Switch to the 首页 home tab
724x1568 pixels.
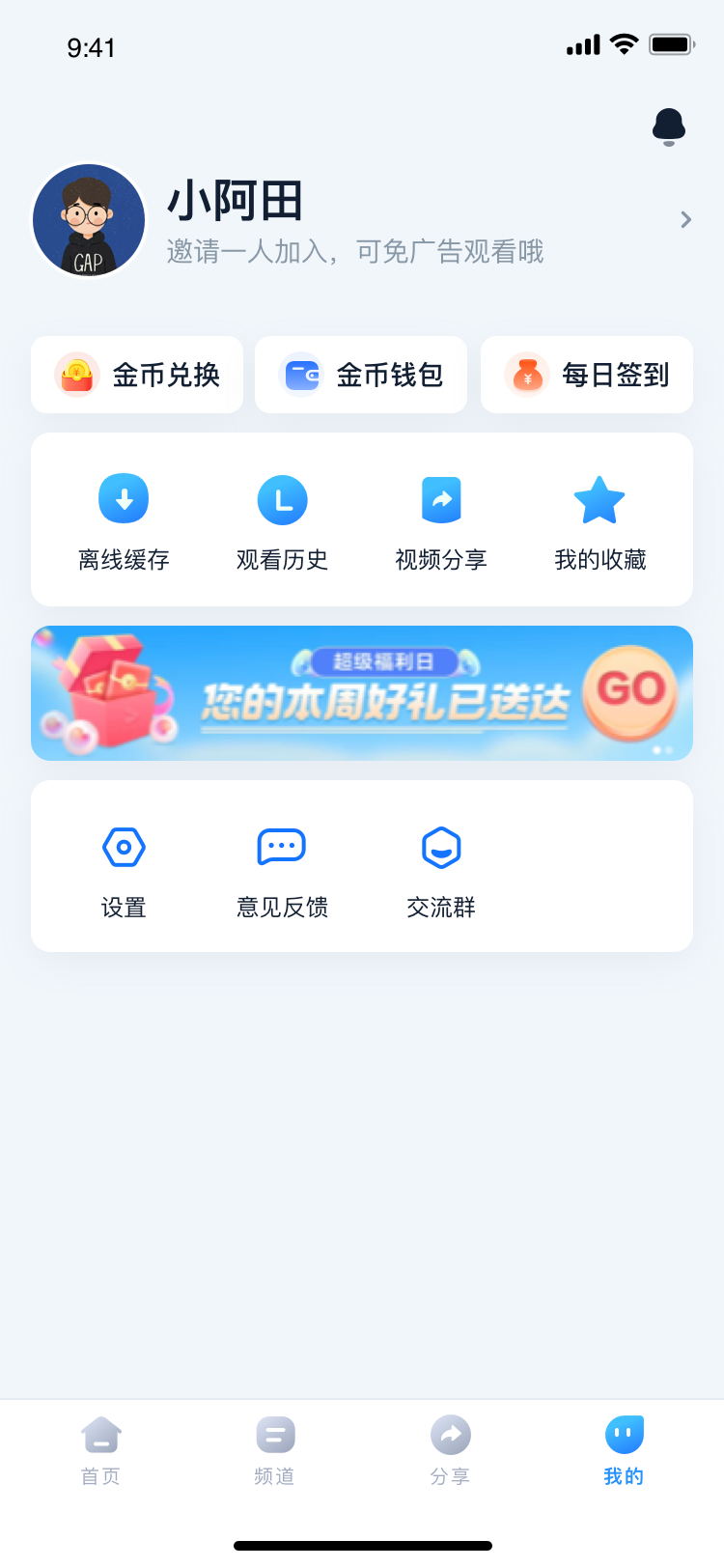point(101,1449)
